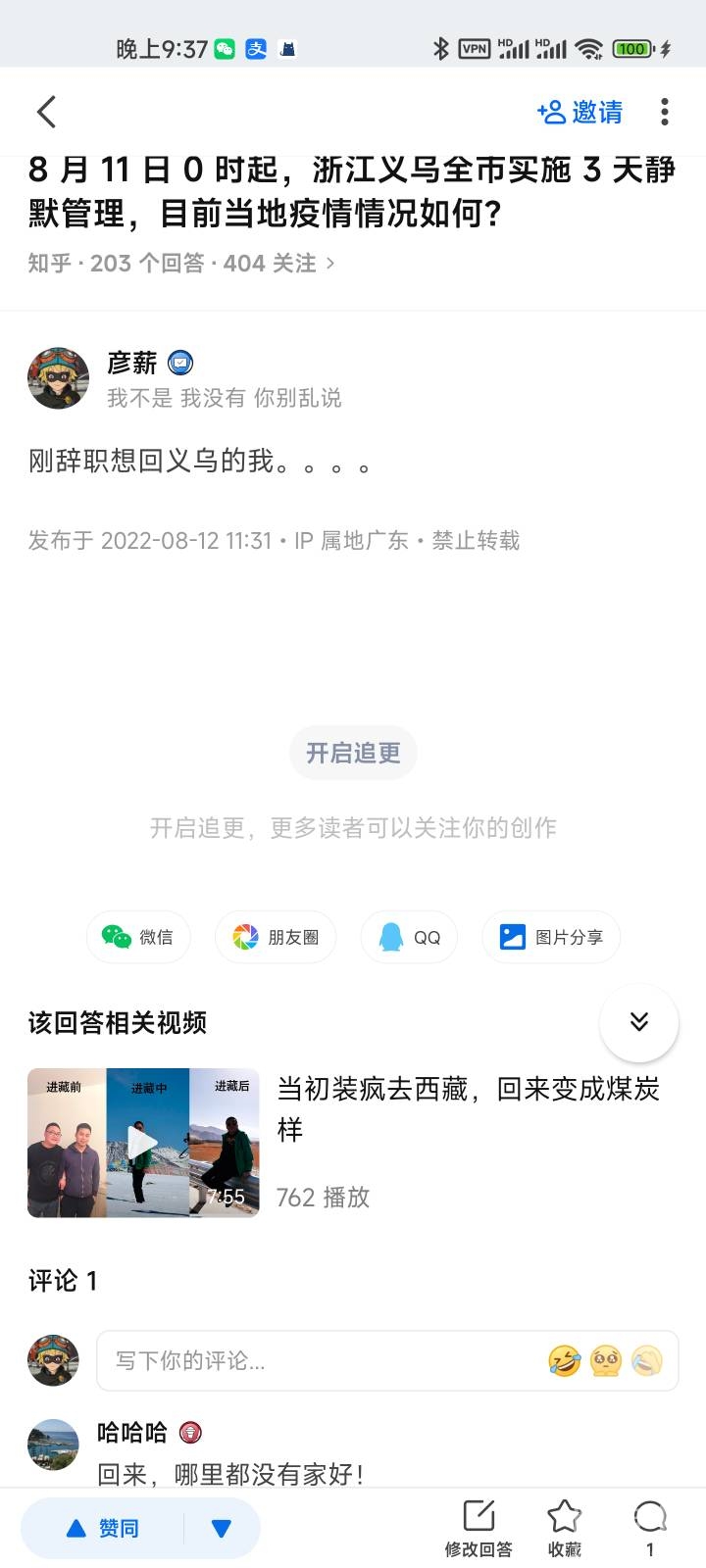
Task: Go back using the top-left arrow
Action: [x=46, y=112]
